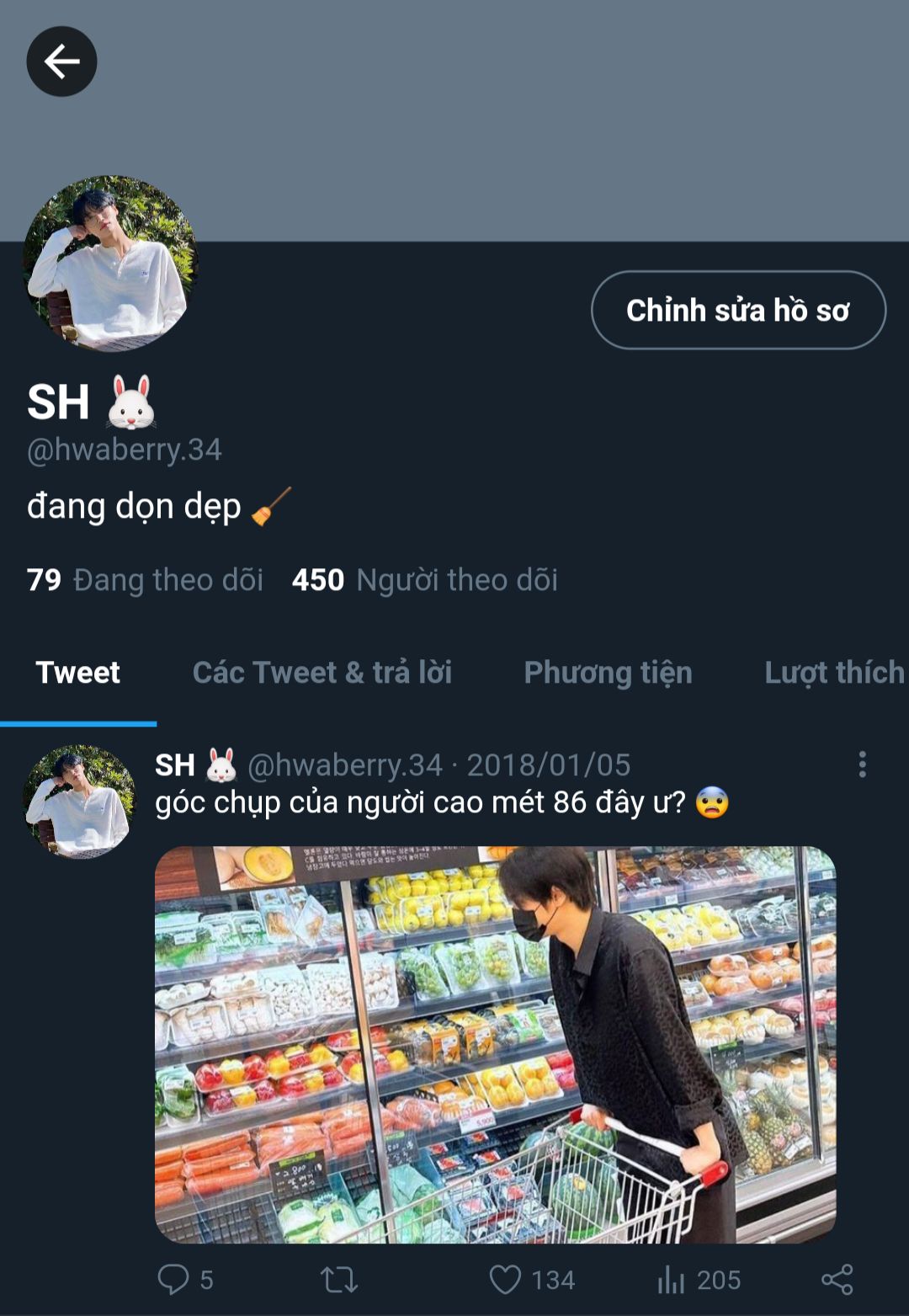Tap the Chỉnh sửa hồ sơ button
The image size is (909, 1316).
(738, 310)
